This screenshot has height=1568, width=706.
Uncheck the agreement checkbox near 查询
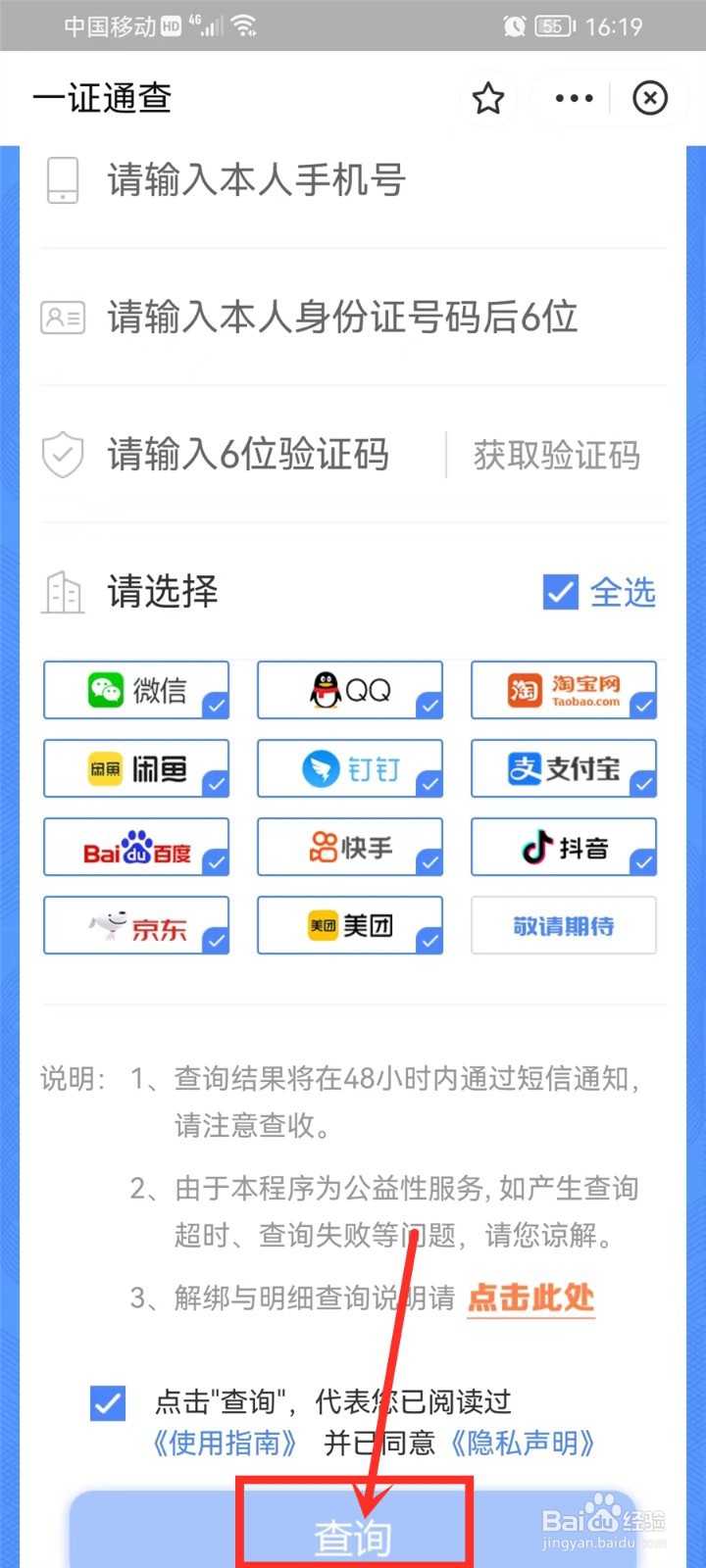107,1404
